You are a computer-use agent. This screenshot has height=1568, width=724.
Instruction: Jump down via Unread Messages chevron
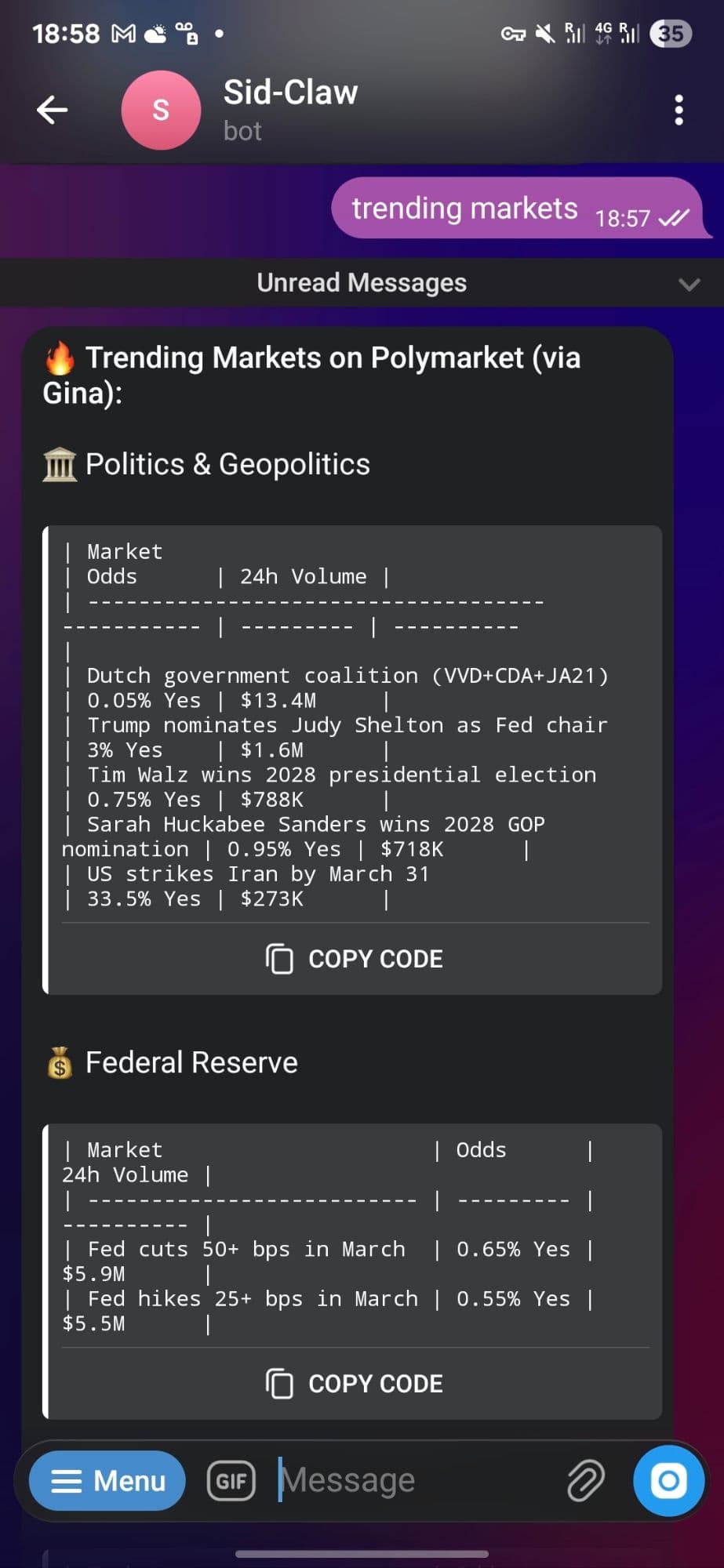coord(689,284)
